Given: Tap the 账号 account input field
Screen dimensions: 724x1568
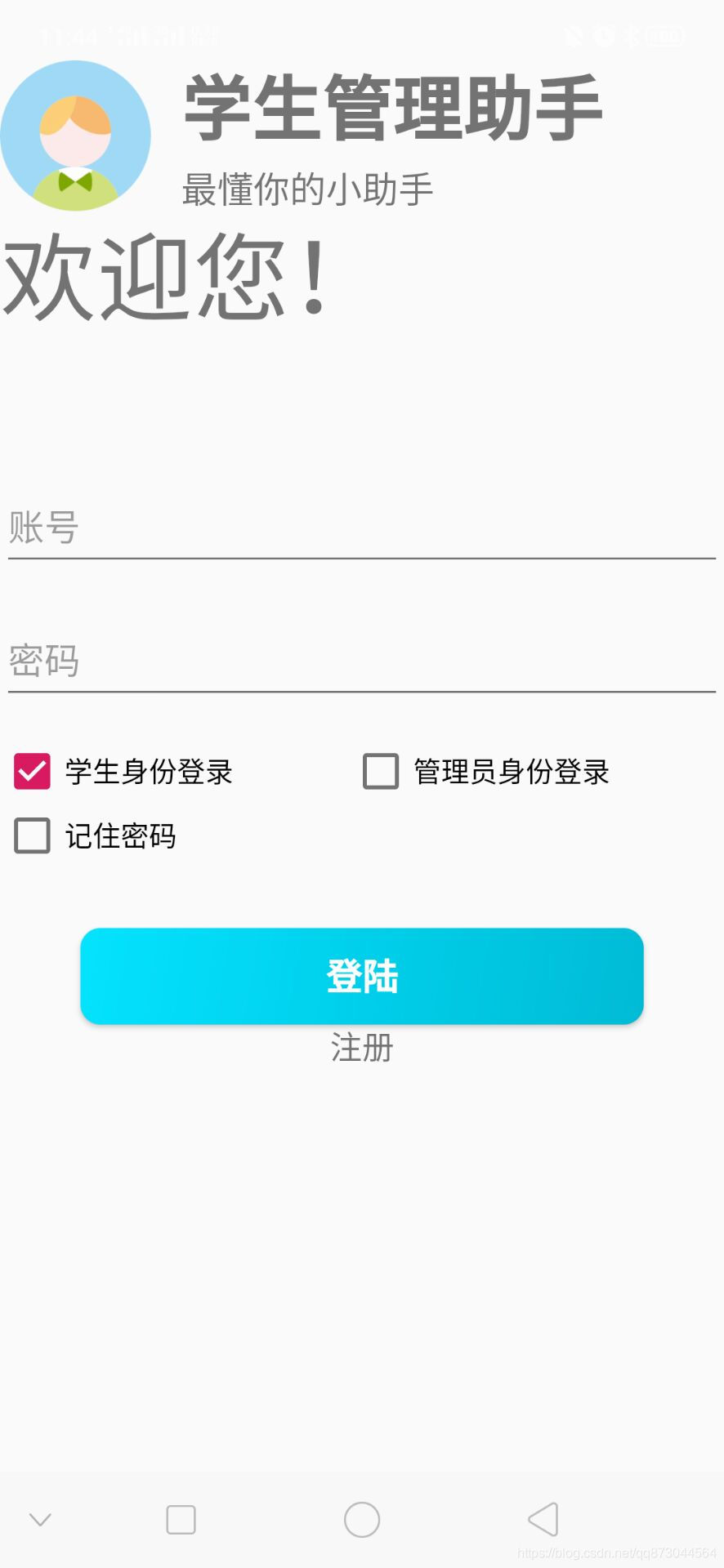Looking at the screenshot, I should (362, 528).
